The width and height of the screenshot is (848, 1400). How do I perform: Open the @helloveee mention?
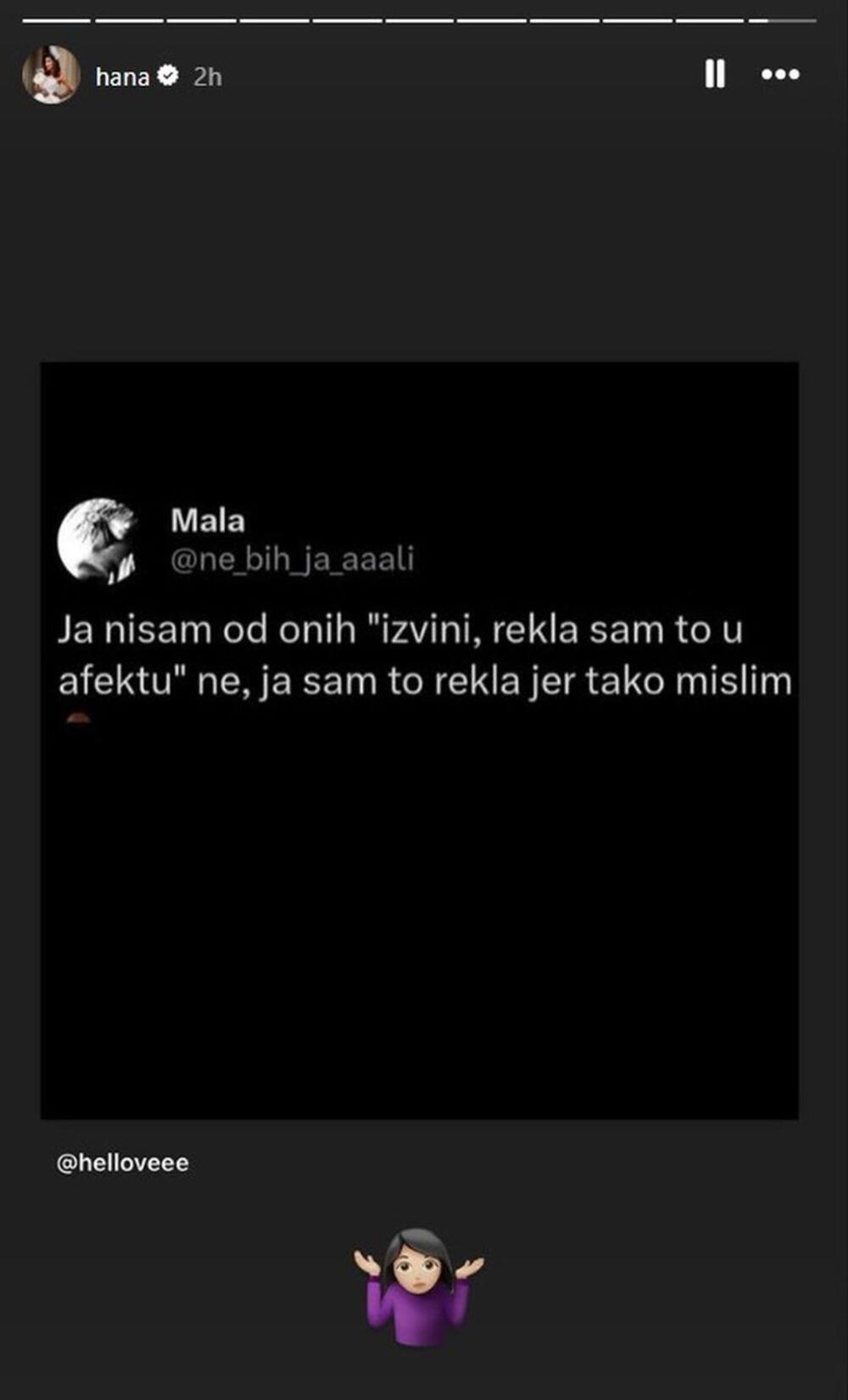coord(122,1163)
